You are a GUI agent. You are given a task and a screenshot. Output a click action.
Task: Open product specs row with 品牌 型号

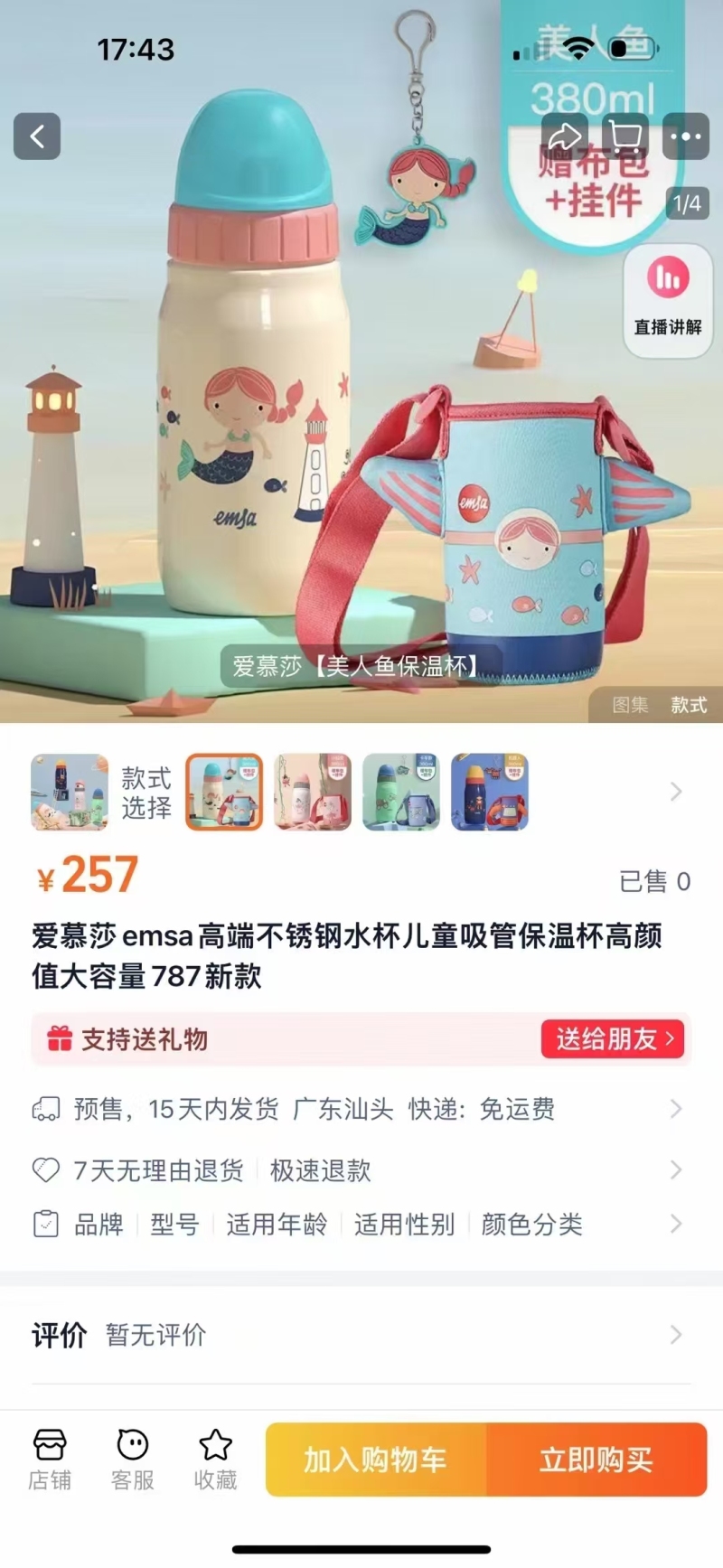(x=361, y=1225)
